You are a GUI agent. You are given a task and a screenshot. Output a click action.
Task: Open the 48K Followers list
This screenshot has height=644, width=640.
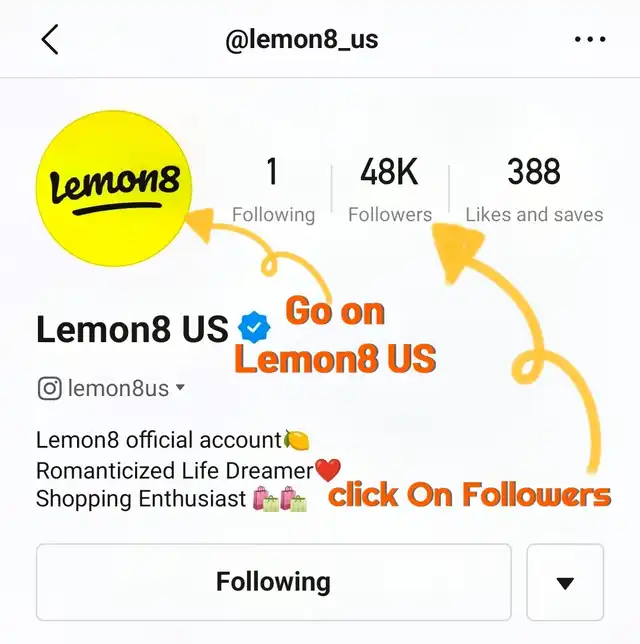pos(390,189)
